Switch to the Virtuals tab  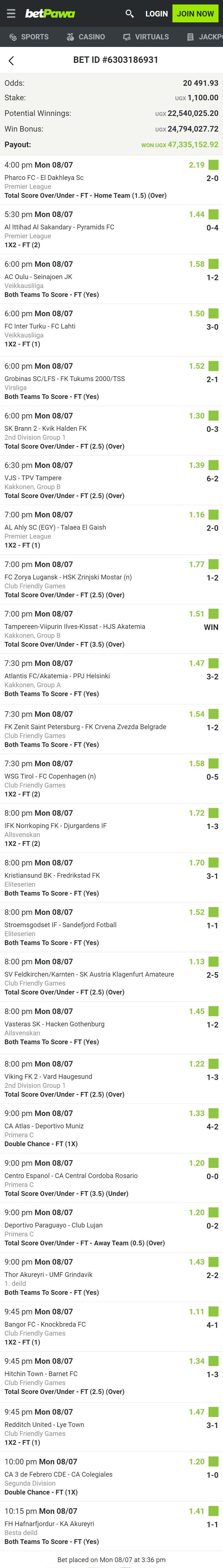point(146,37)
